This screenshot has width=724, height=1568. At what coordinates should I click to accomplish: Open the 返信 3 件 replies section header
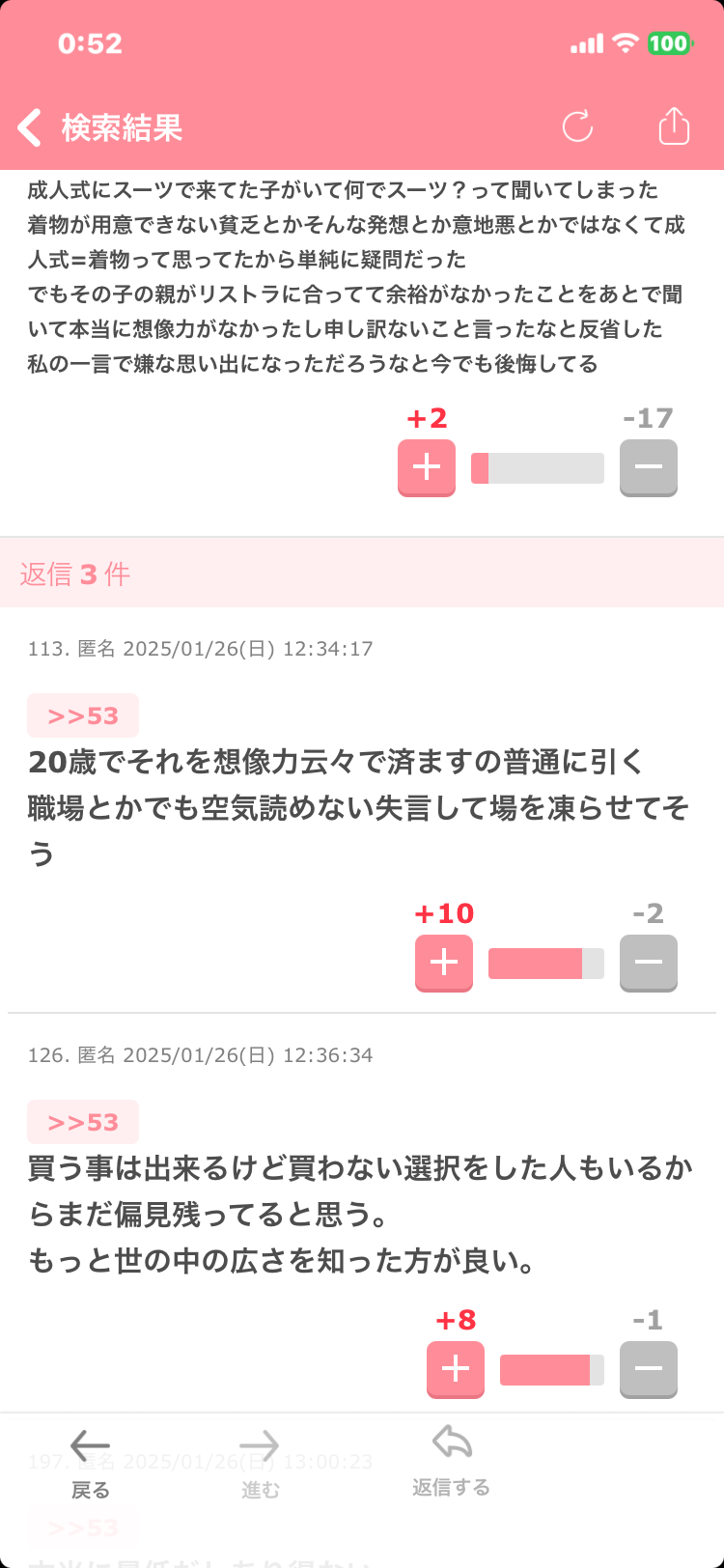click(x=74, y=574)
